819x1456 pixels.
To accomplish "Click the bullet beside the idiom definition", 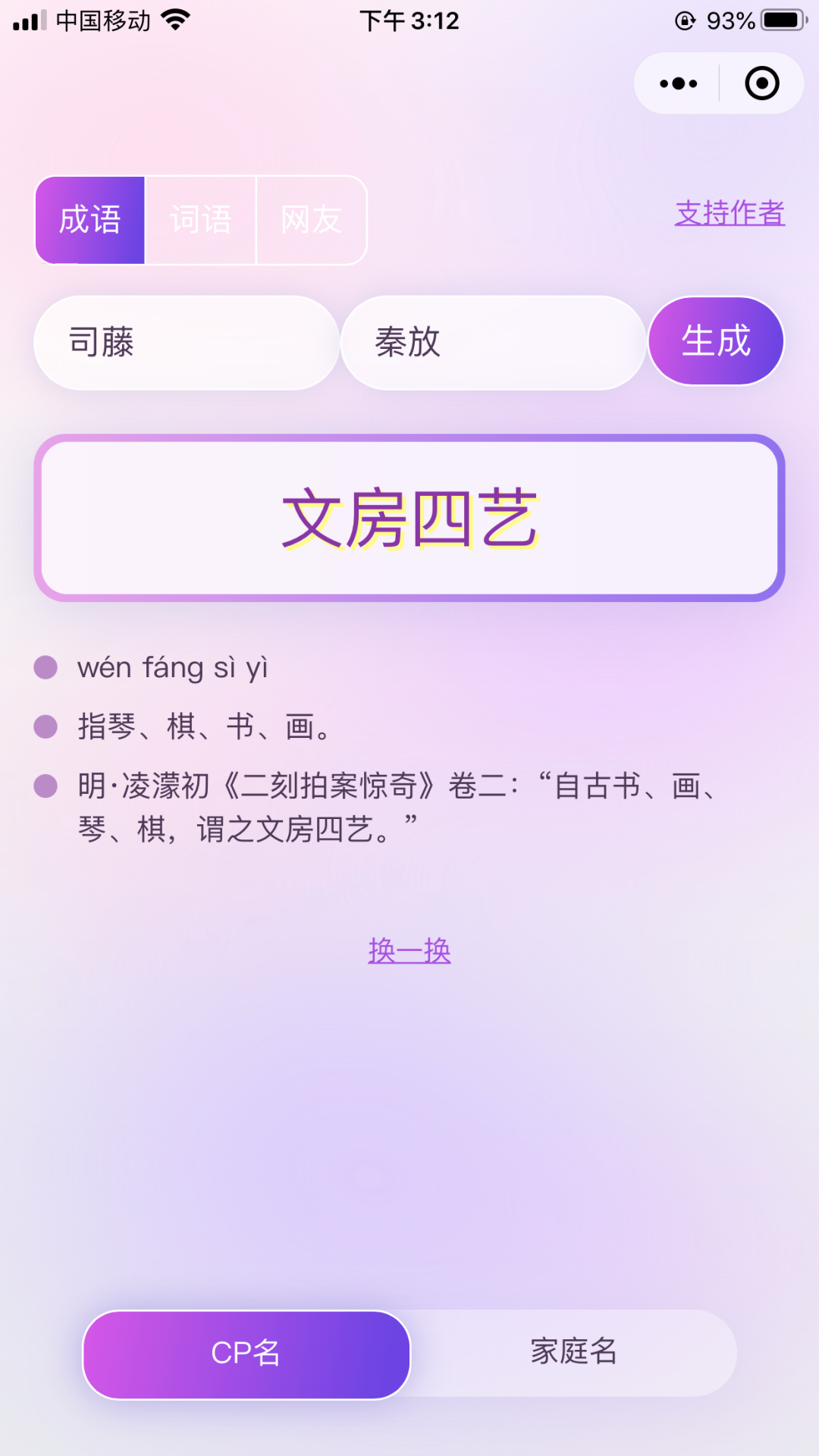I will pos(47,726).
